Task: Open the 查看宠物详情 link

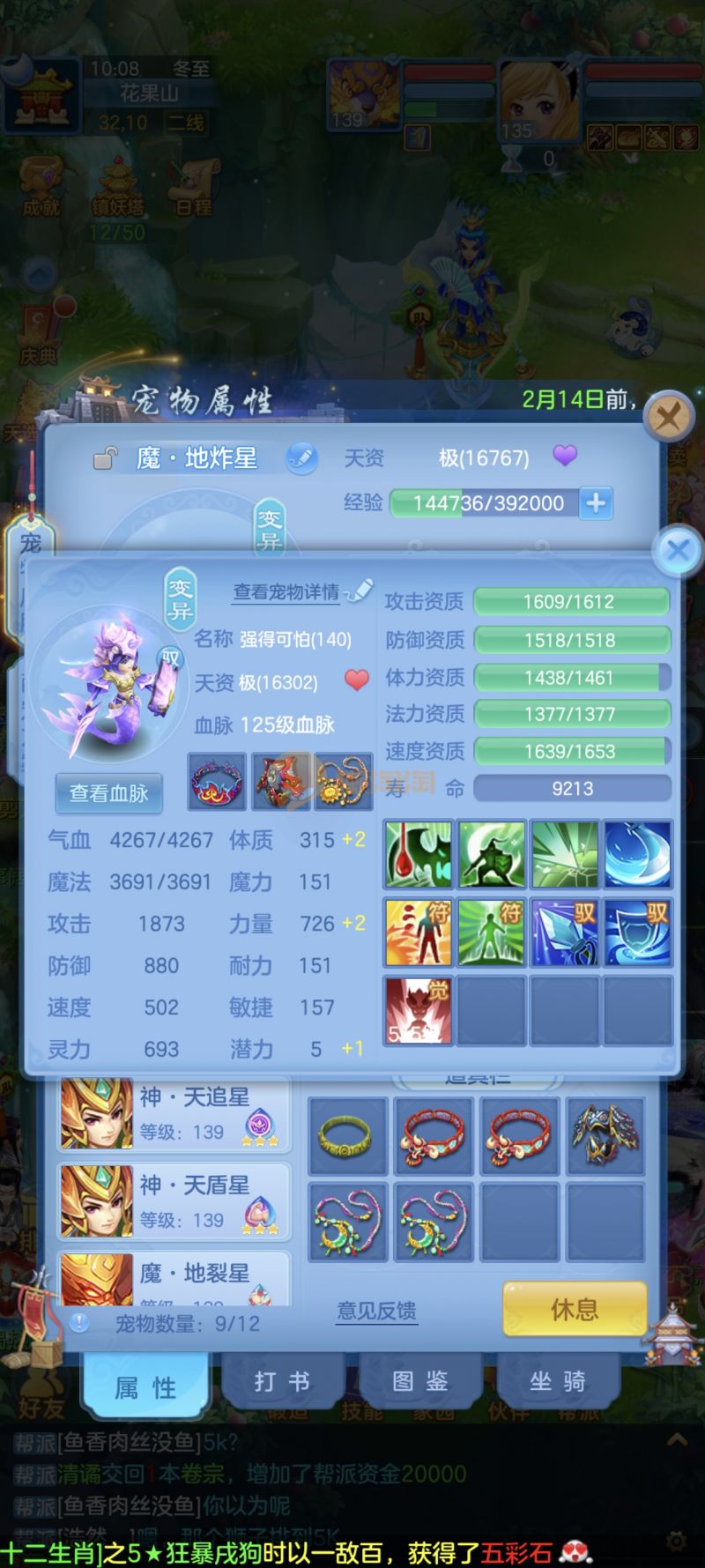Action: pos(286,592)
